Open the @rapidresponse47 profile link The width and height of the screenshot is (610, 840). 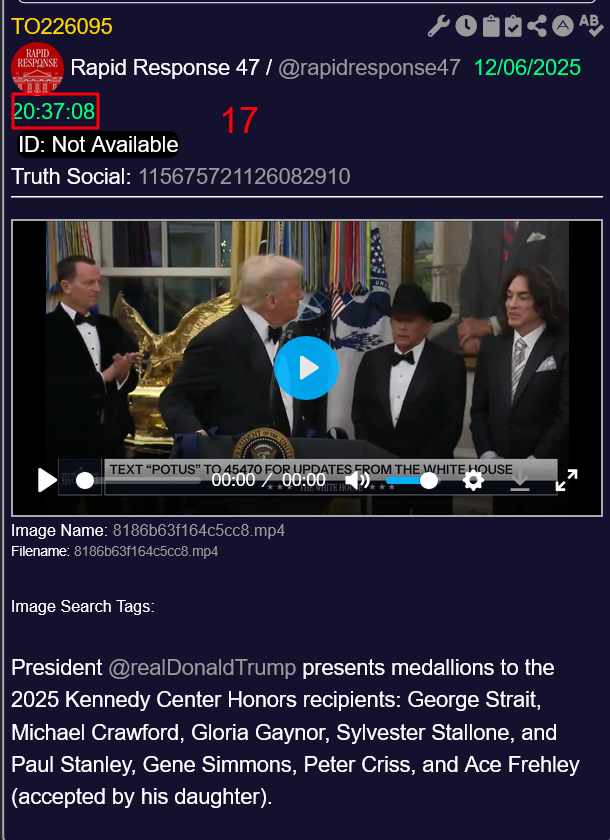click(369, 68)
